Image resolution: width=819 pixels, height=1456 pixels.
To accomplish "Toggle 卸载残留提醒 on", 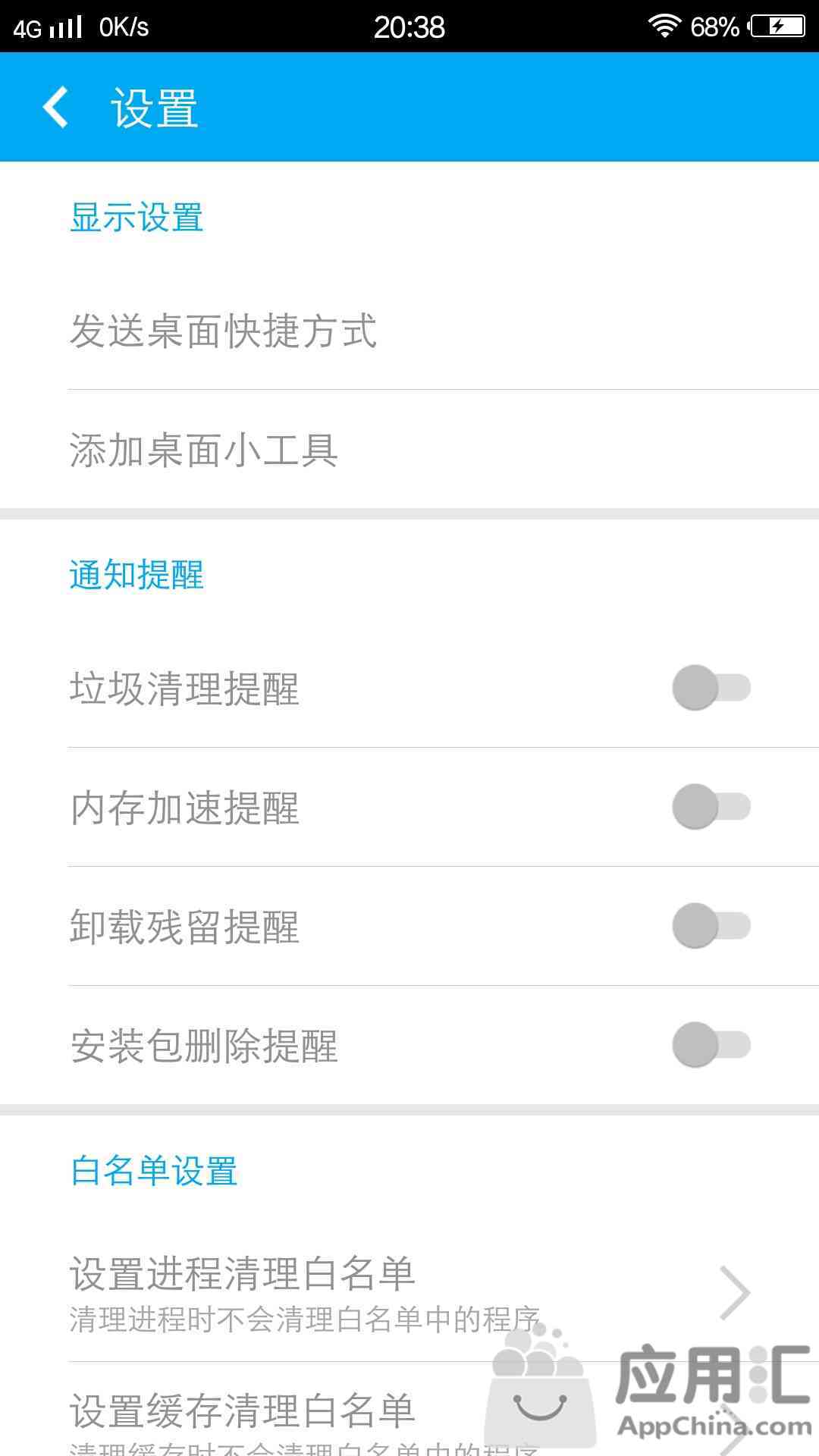I will tap(711, 926).
